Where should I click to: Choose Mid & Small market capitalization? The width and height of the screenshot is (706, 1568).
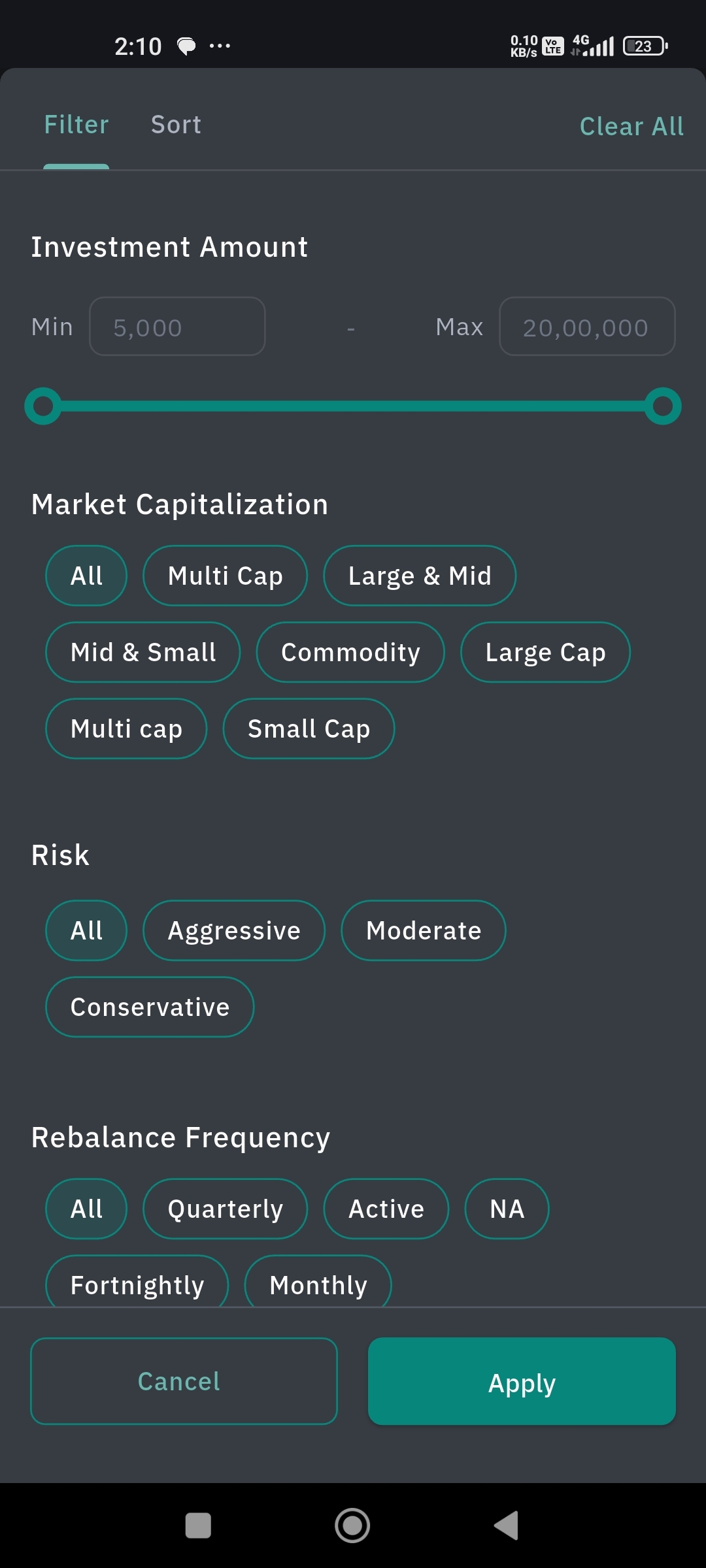(143, 652)
